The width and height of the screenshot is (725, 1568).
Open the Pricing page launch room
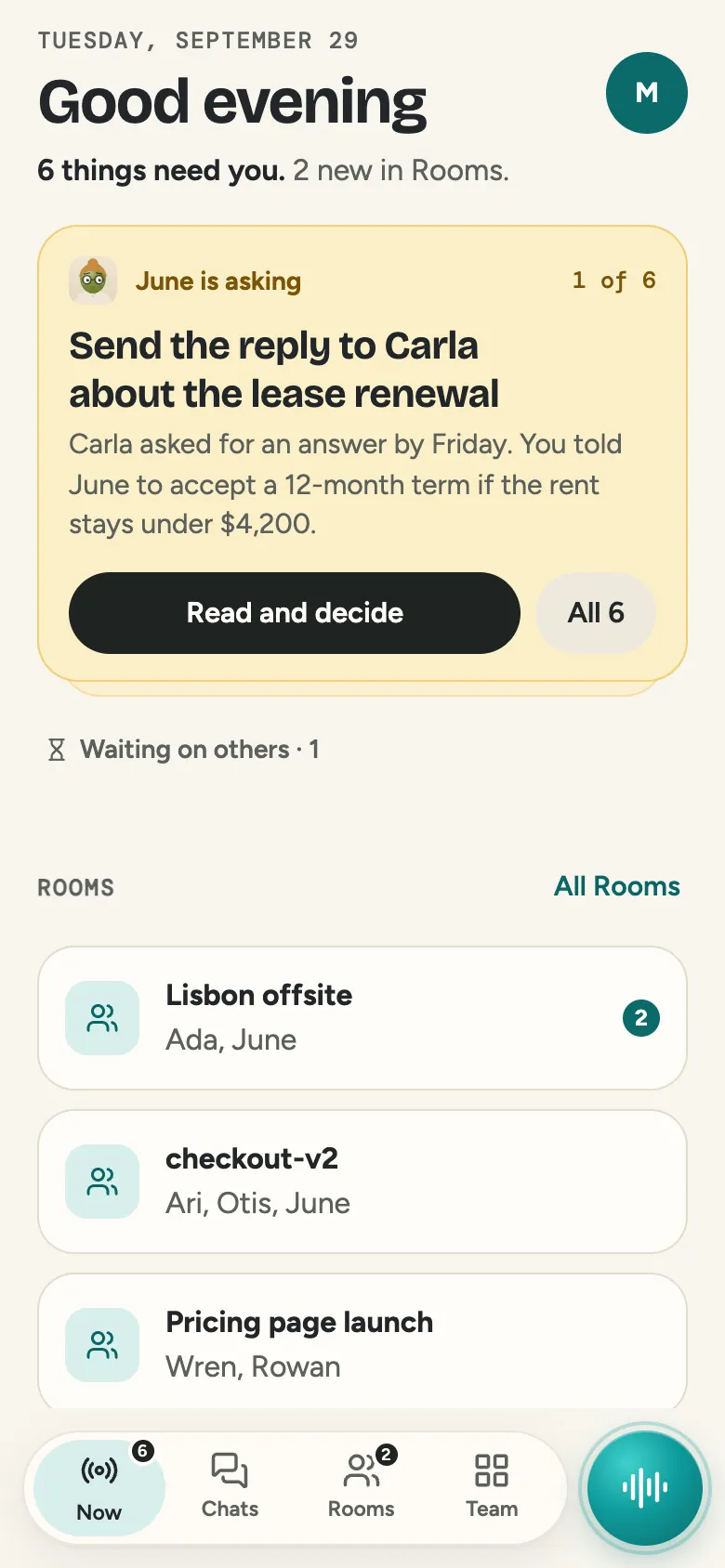362,1343
